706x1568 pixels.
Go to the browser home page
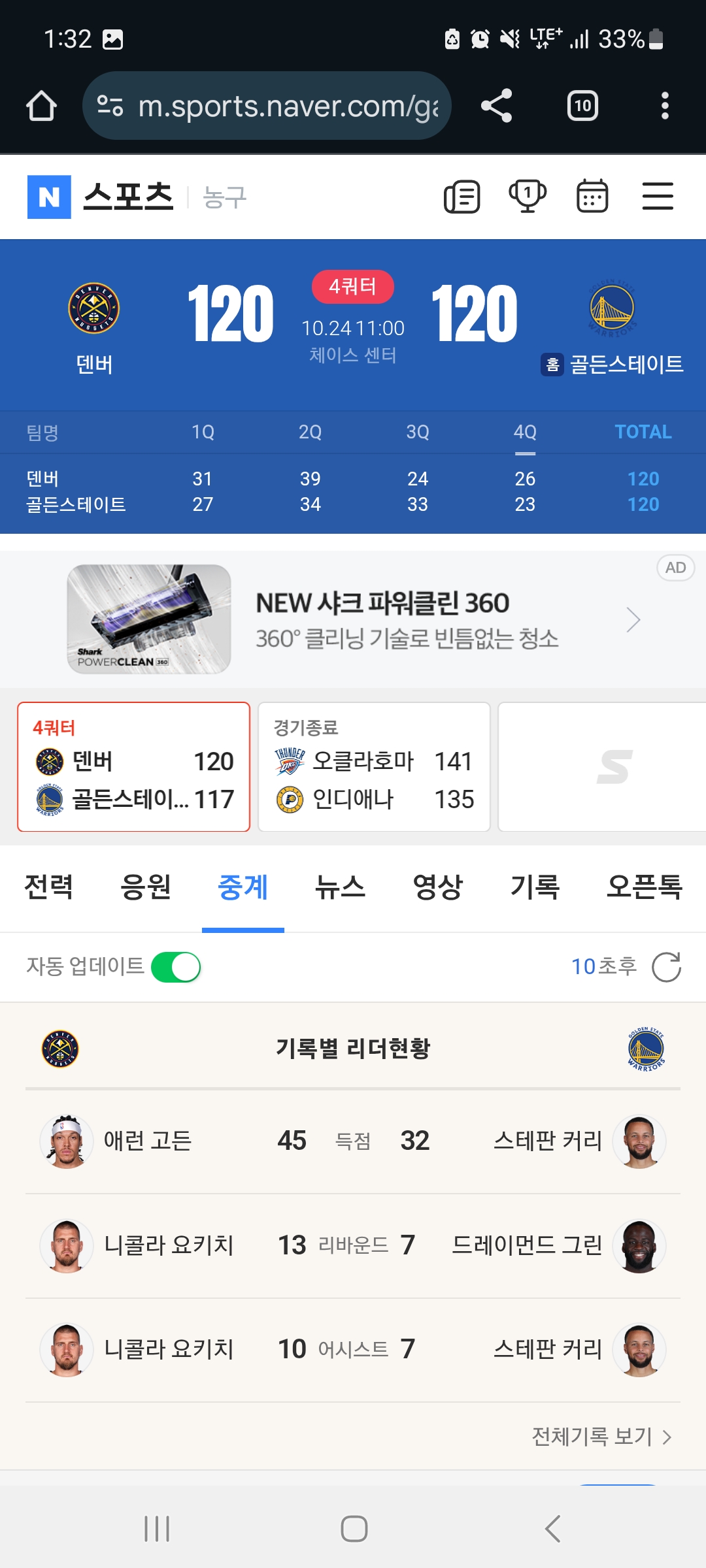click(41, 106)
